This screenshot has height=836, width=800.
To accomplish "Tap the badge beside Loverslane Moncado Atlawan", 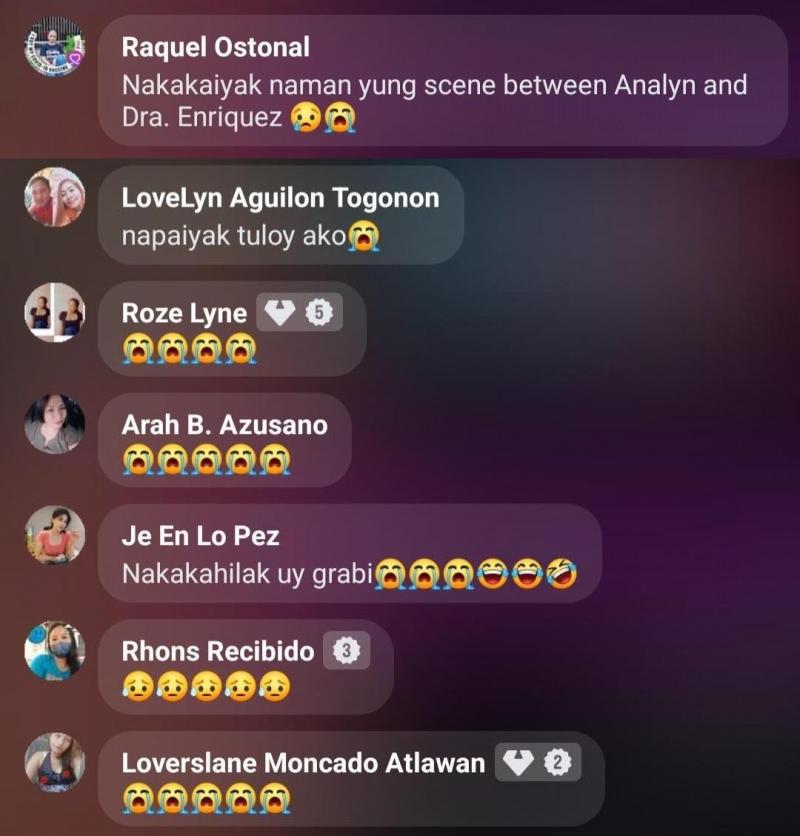I will coord(538,764).
